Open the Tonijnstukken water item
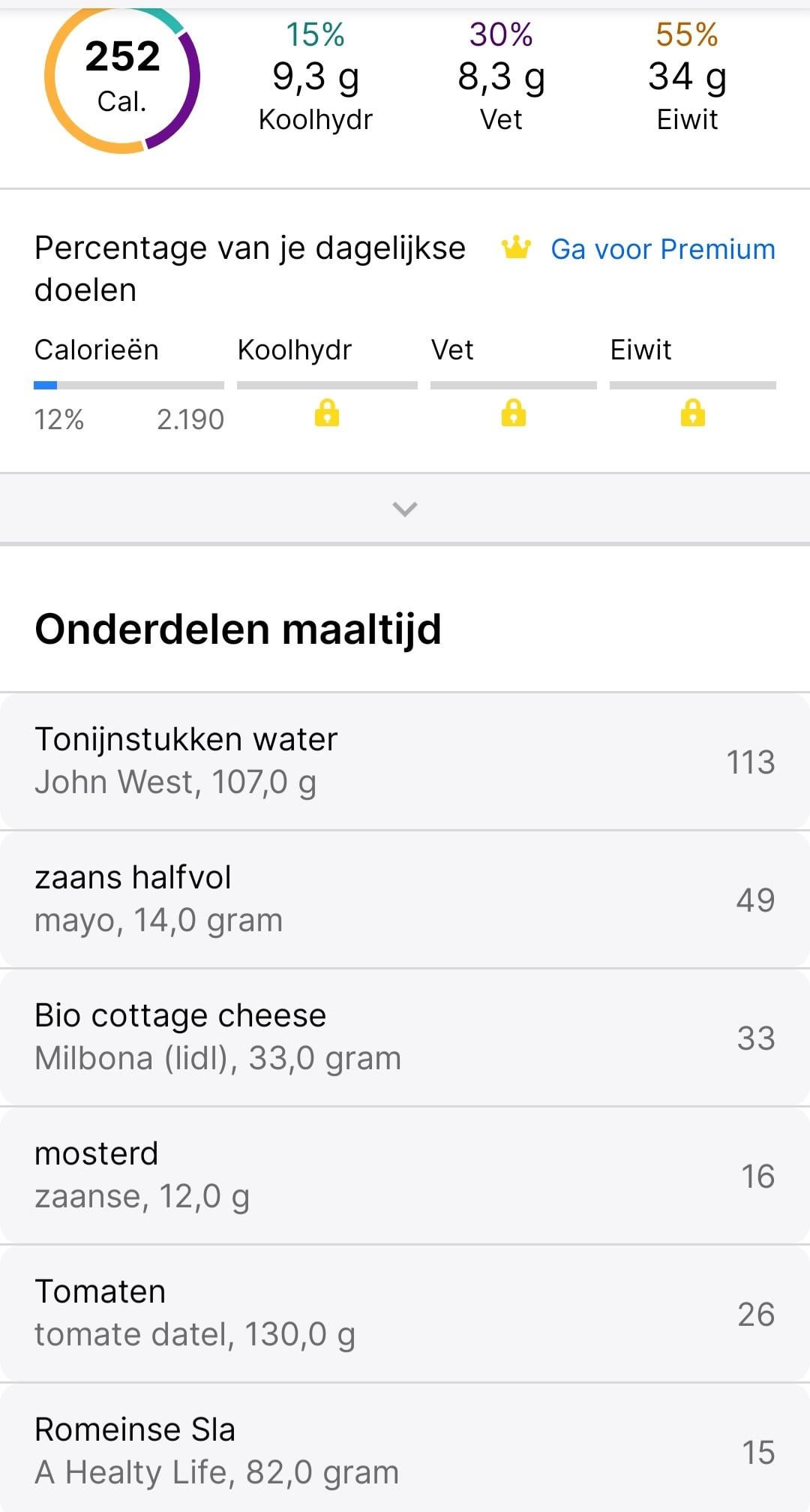This screenshot has width=810, height=1512. [405, 761]
